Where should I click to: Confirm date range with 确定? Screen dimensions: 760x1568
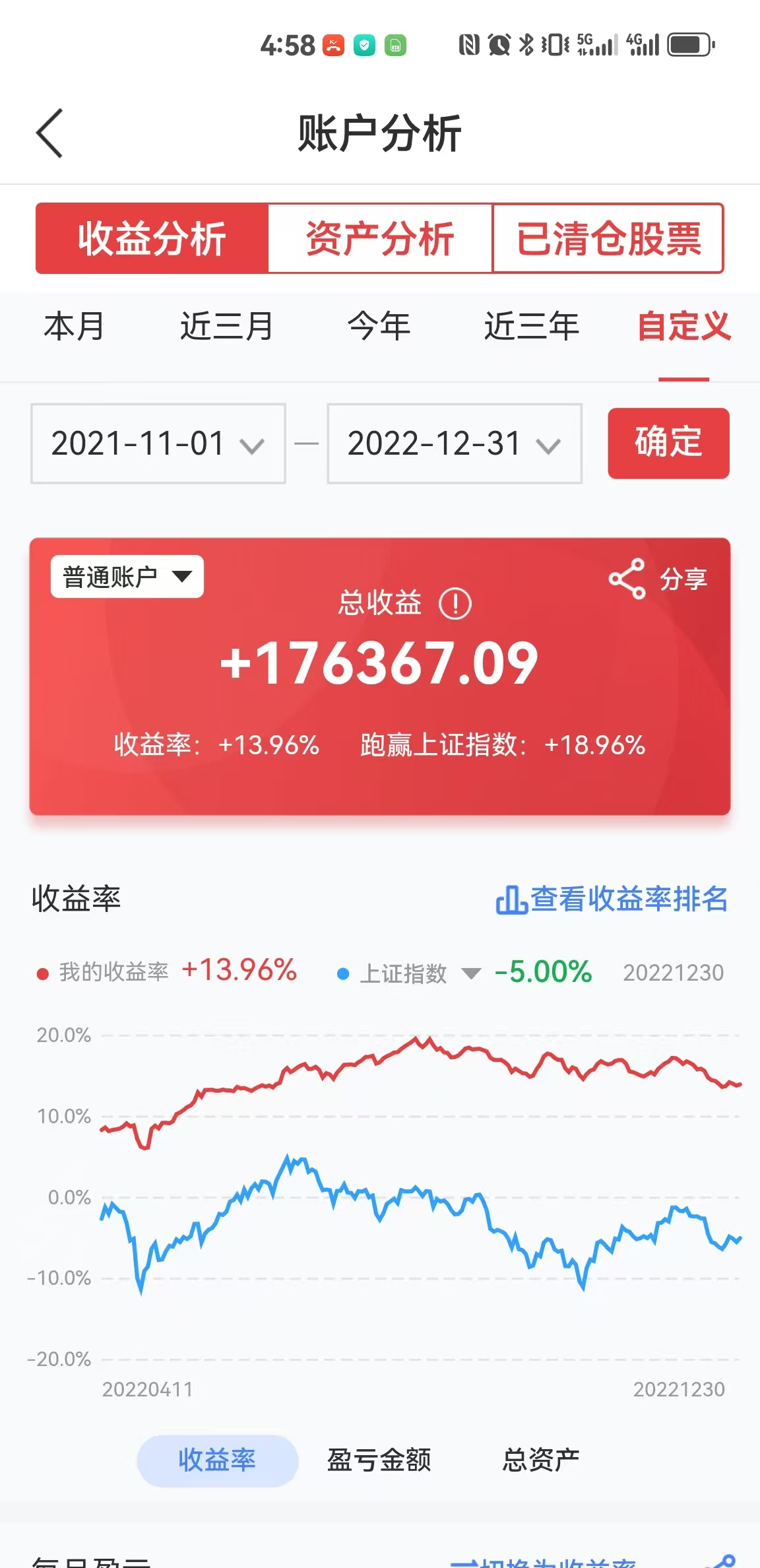click(x=668, y=443)
